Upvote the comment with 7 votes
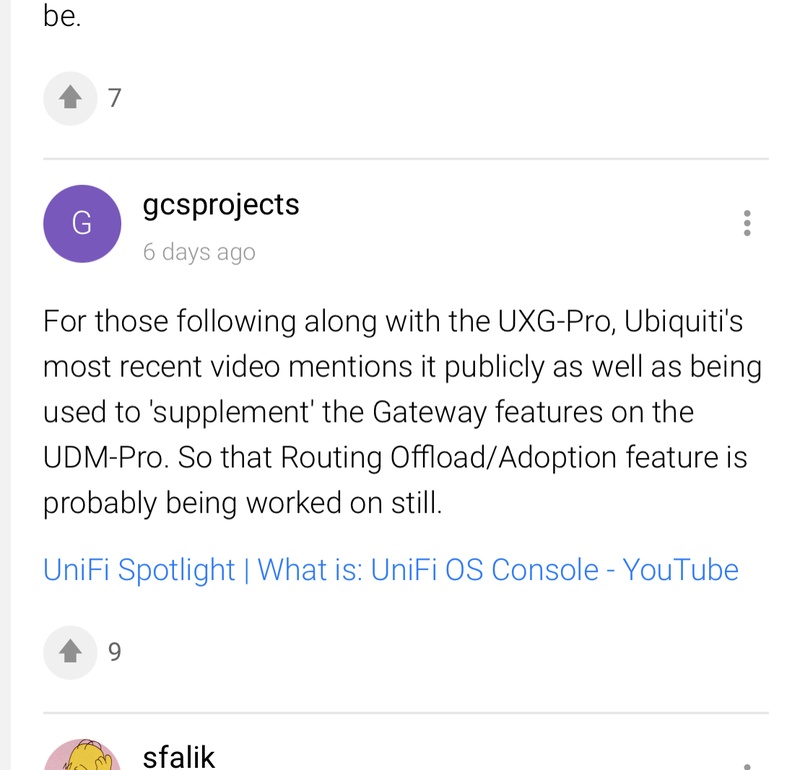Image resolution: width=800 pixels, height=770 pixels. click(70, 98)
